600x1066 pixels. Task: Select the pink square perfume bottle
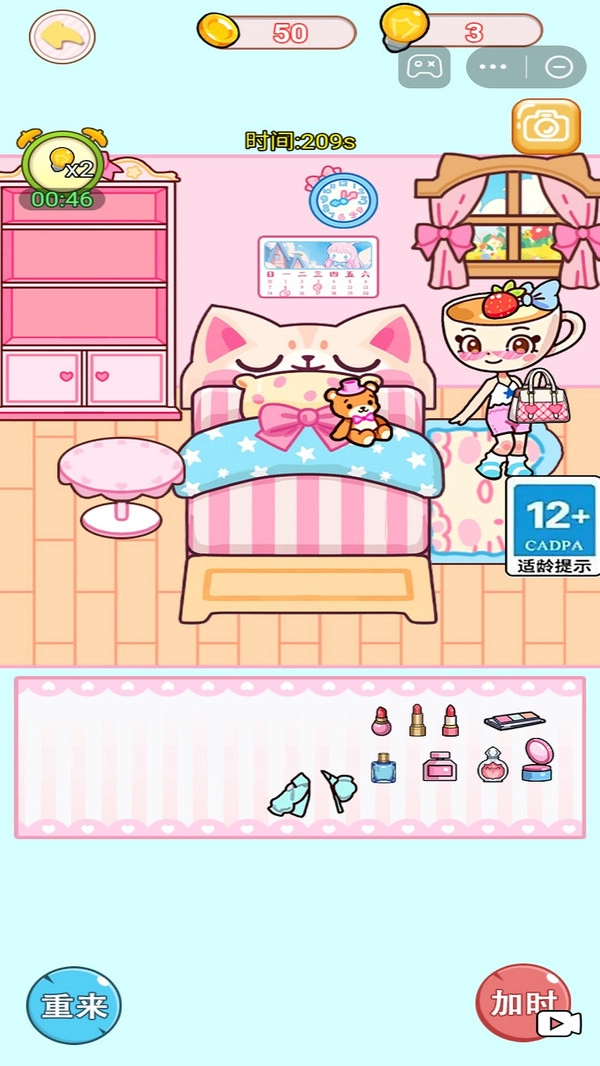click(x=439, y=767)
